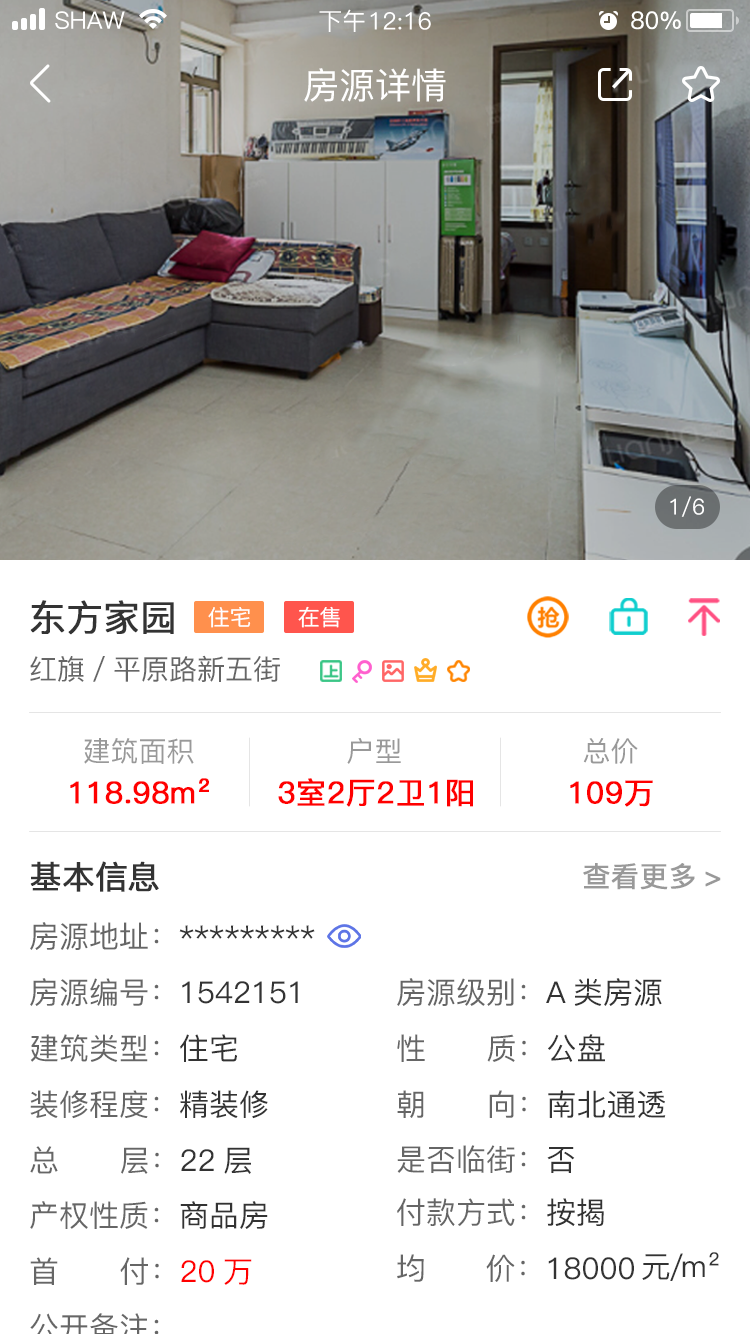The image size is (750, 1334).
Task: Click the teal lock icon
Action: pos(627,617)
